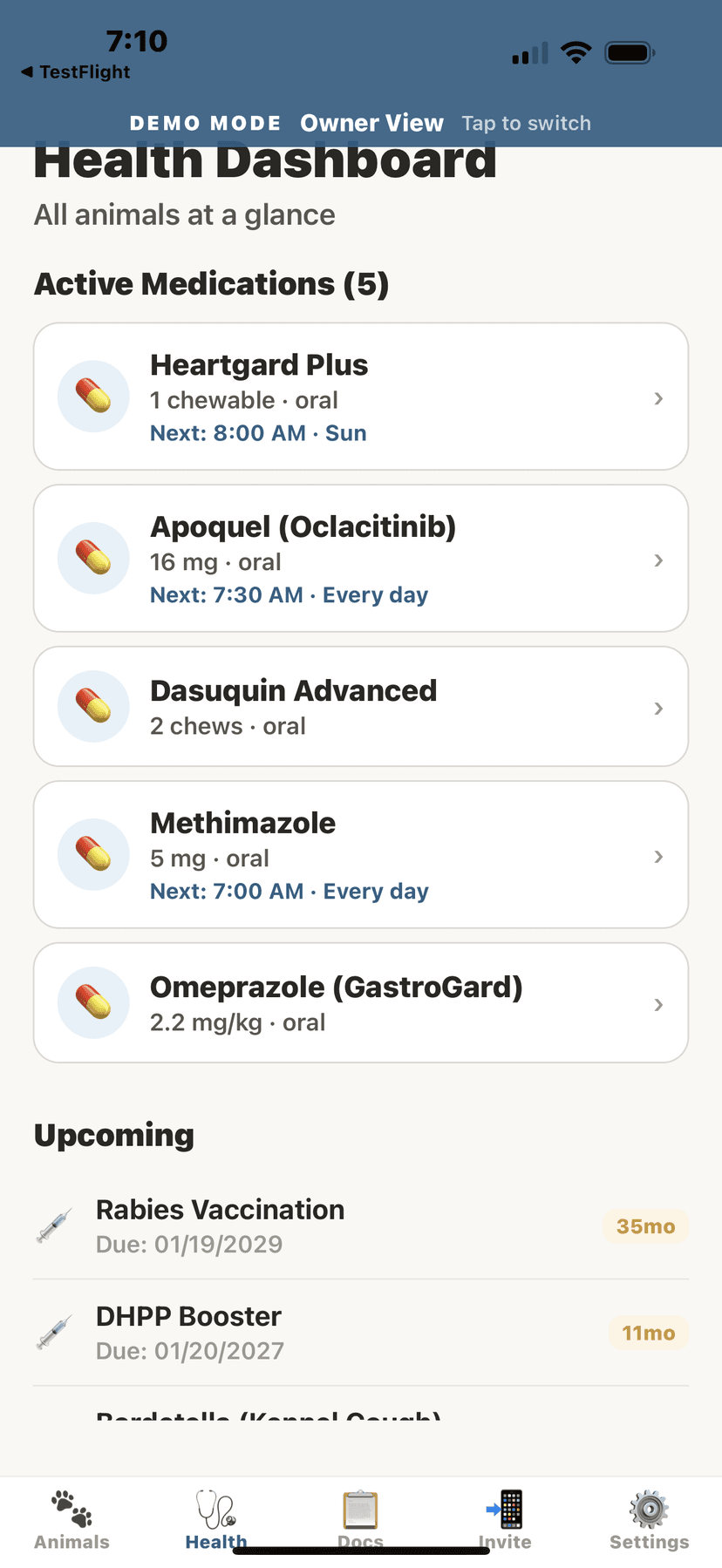Open the Omeprazole detail chevron
722x1568 pixels.
pos(659,1004)
